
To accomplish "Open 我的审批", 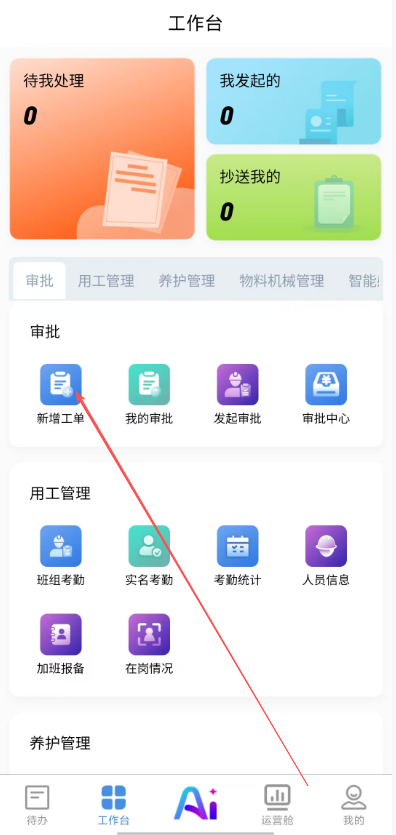I will [149, 394].
